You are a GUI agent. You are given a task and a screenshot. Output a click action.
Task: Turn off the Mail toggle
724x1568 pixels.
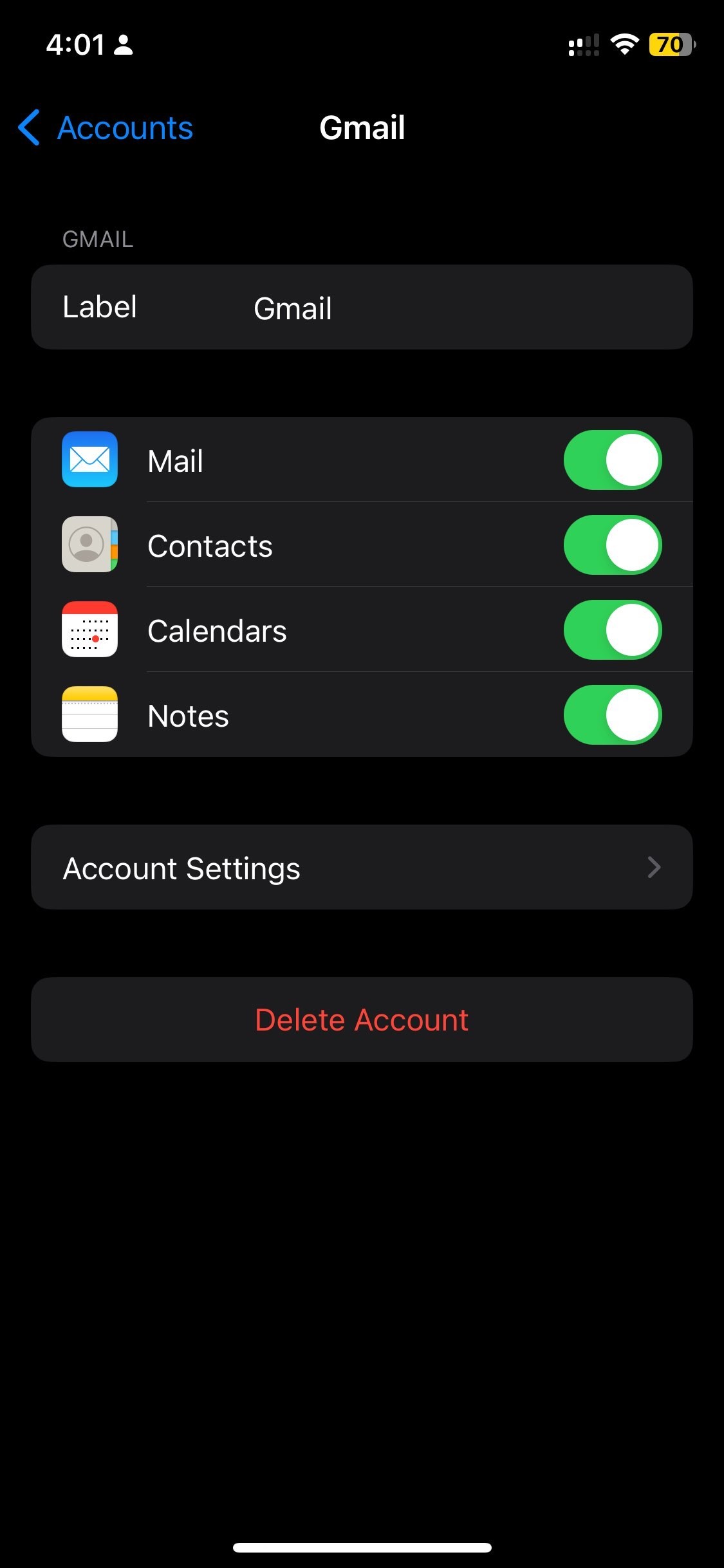[612, 460]
